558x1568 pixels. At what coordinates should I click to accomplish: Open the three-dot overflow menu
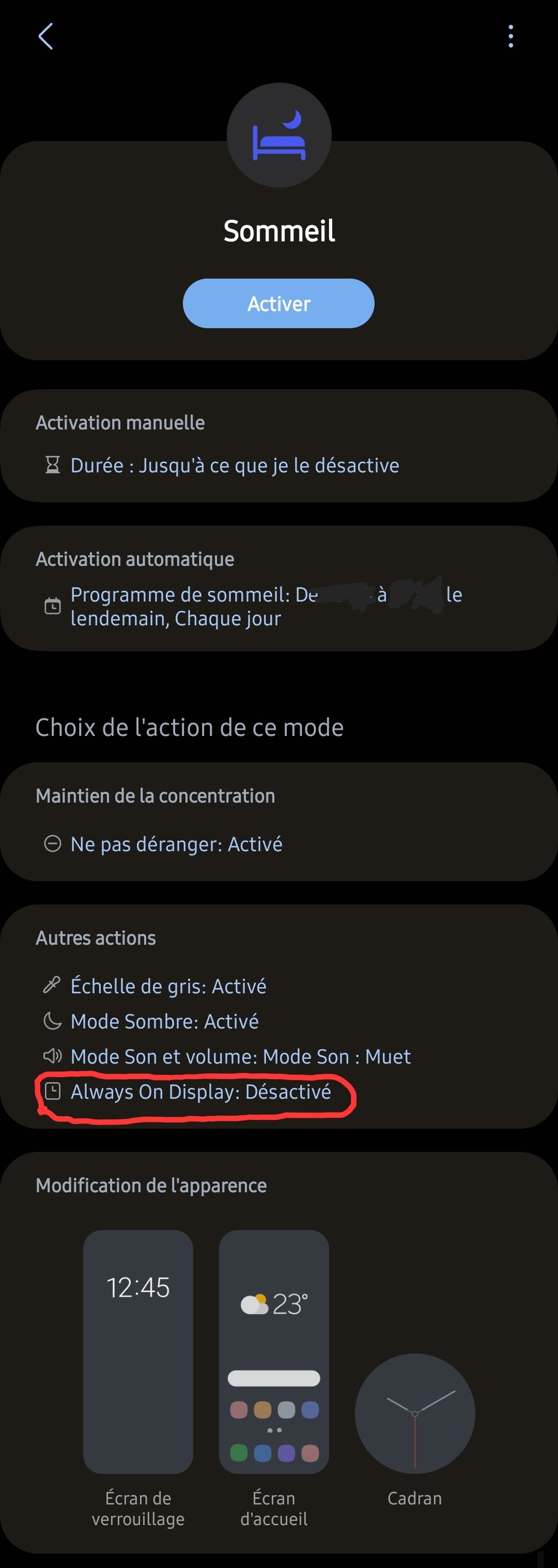510,37
